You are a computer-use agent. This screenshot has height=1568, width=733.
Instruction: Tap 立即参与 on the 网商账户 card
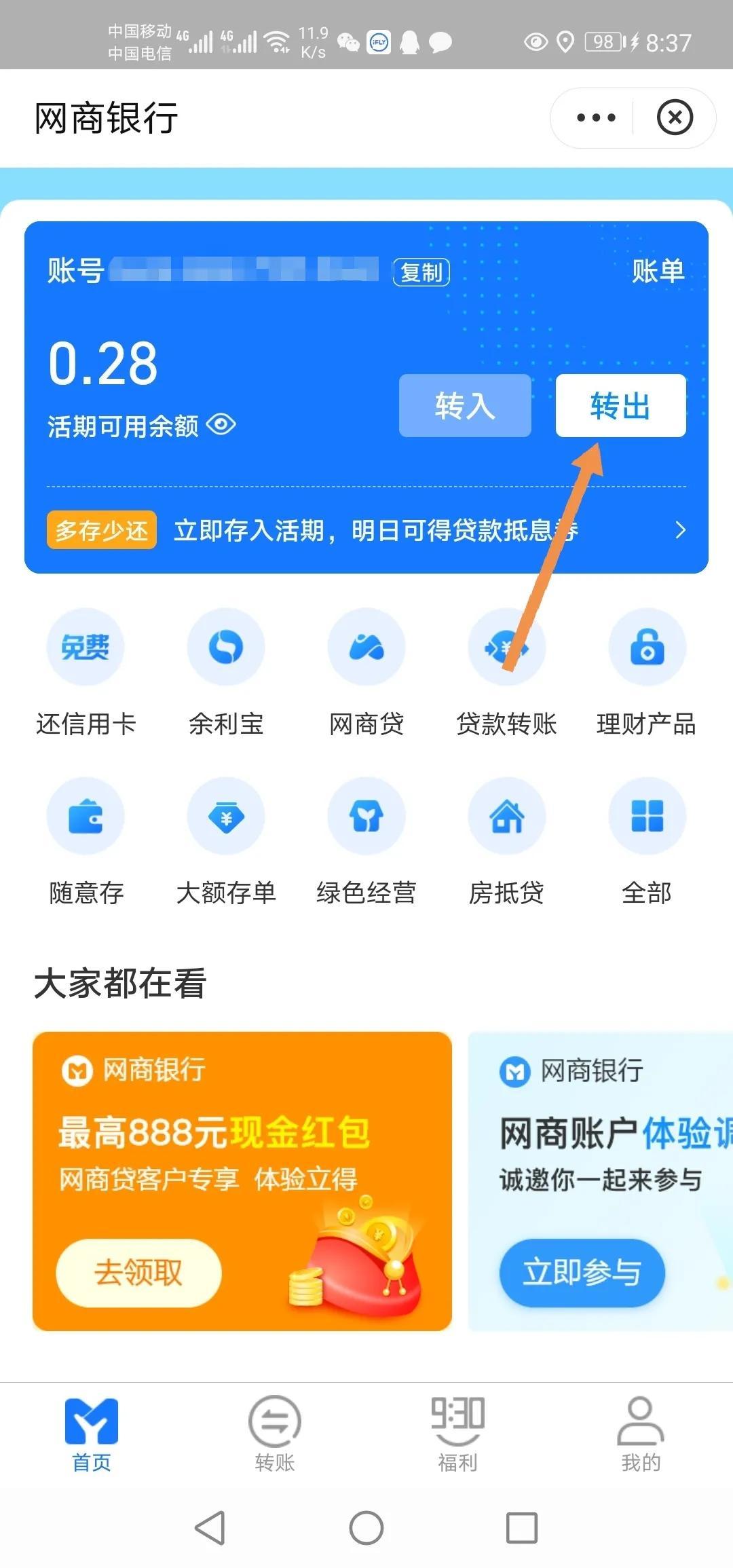pyautogui.click(x=582, y=1273)
